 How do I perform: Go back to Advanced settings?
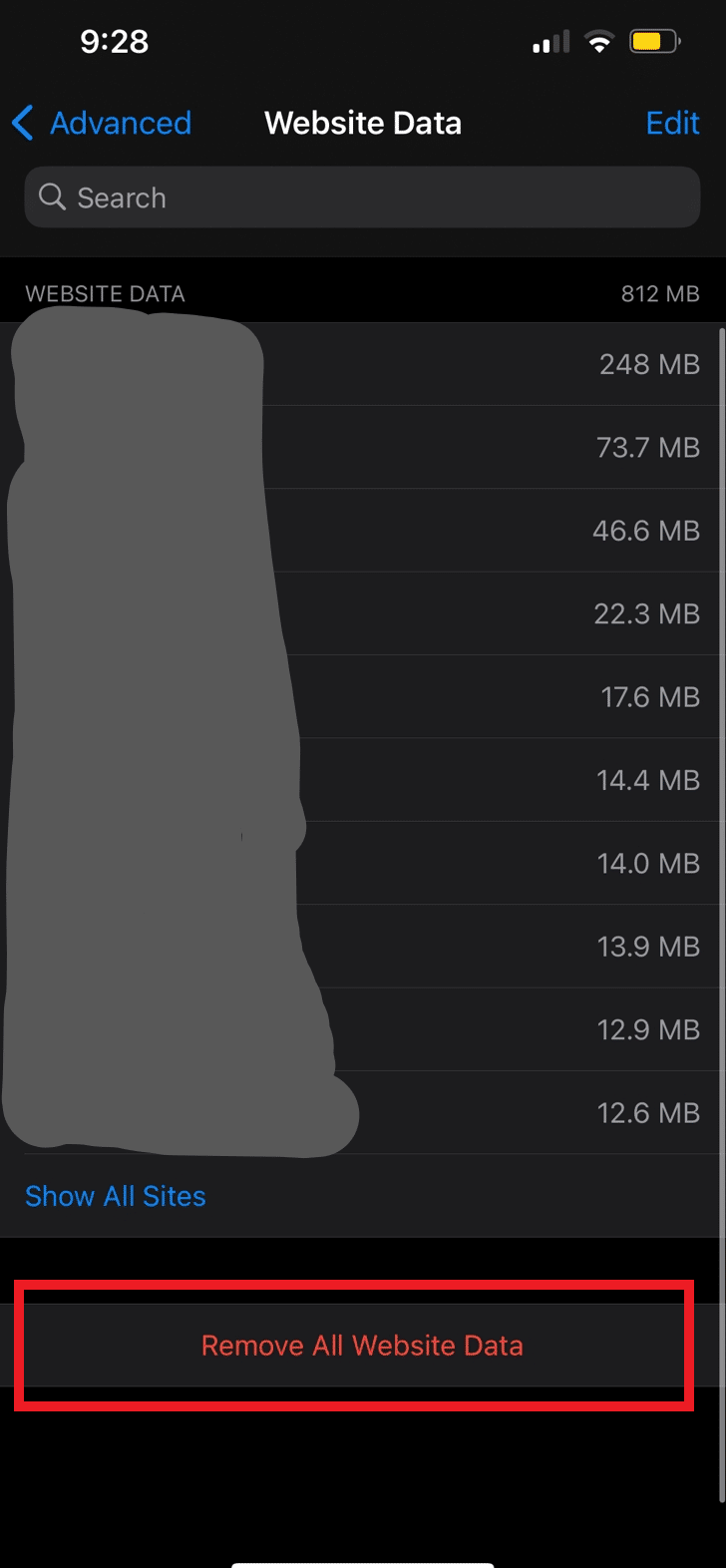click(x=102, y=124)
